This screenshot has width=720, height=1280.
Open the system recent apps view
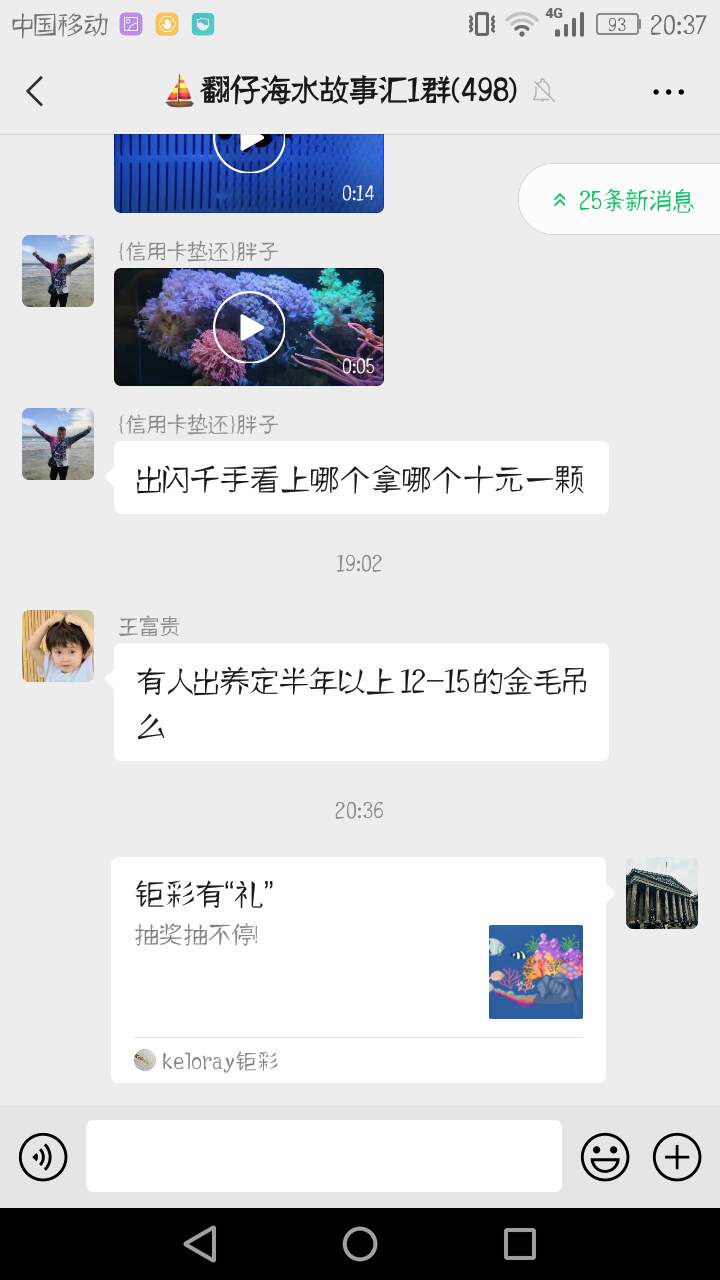pos(520,1244)
